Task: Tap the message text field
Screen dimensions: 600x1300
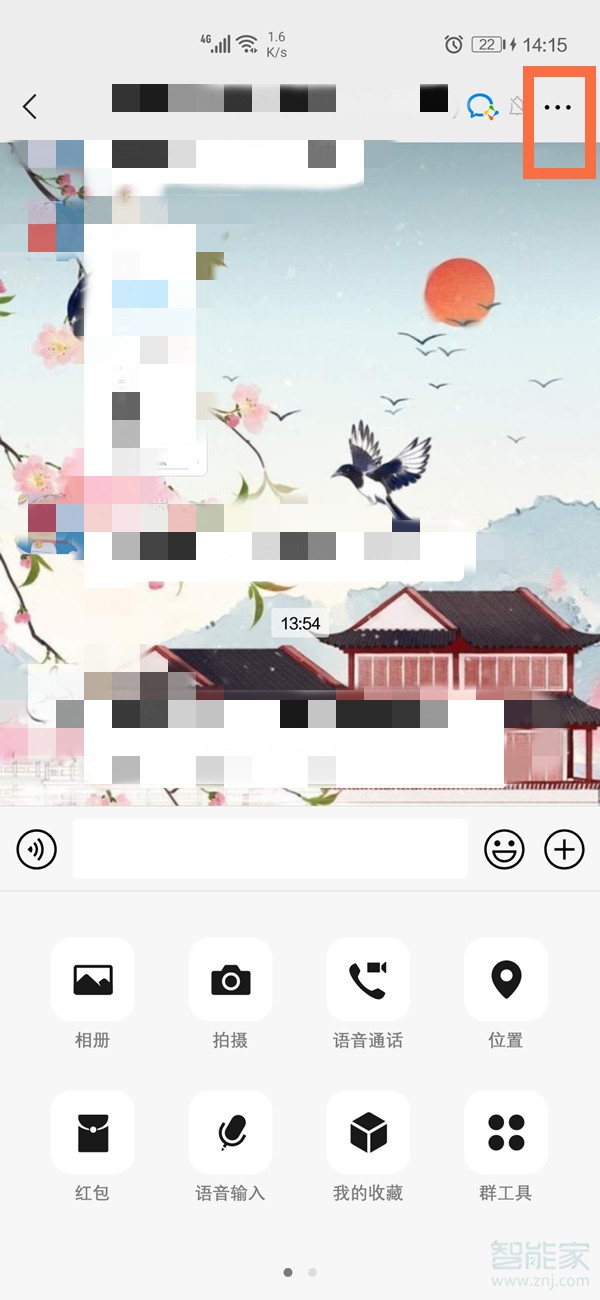Action: pyautogui.click(x=270, y=849)
